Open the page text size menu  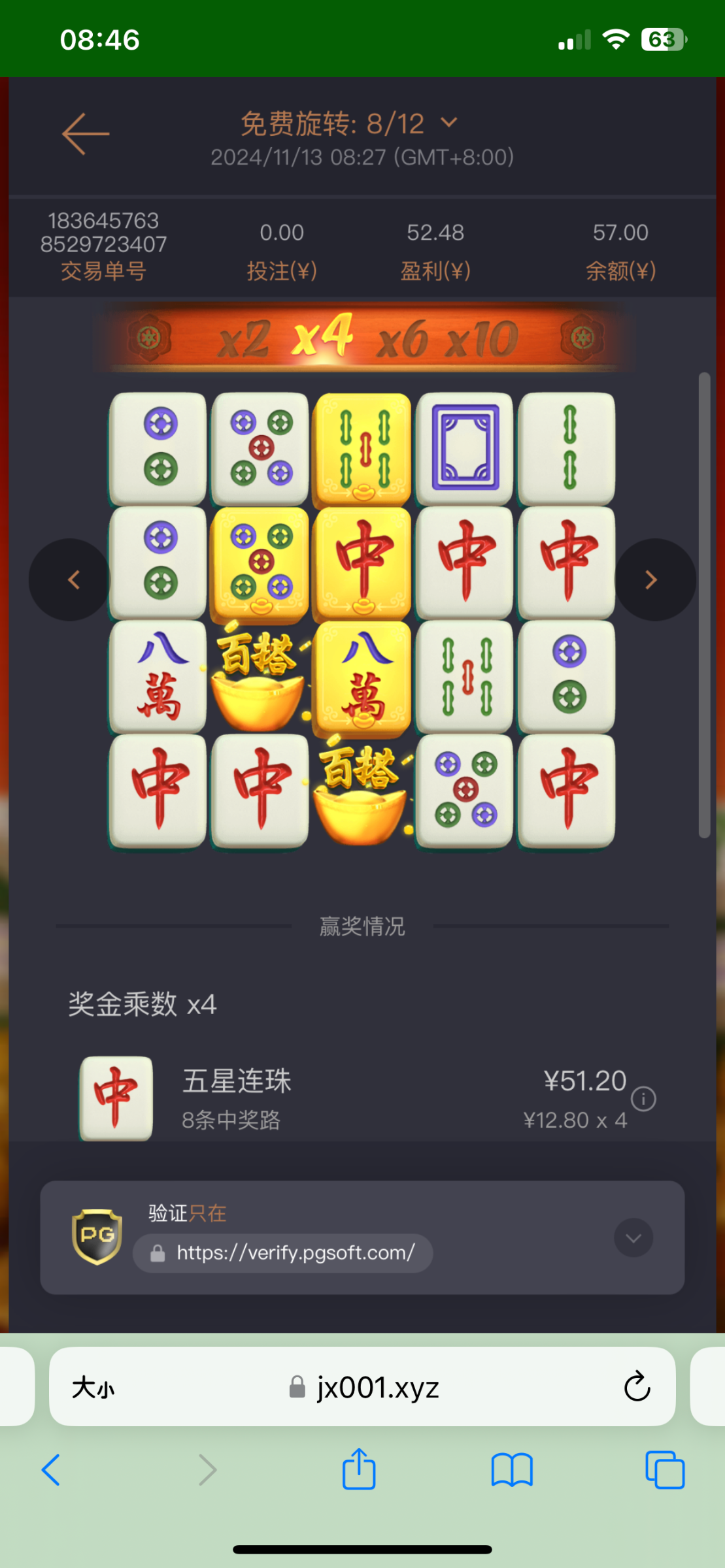pyautogui.click(x=93, y=1387)
